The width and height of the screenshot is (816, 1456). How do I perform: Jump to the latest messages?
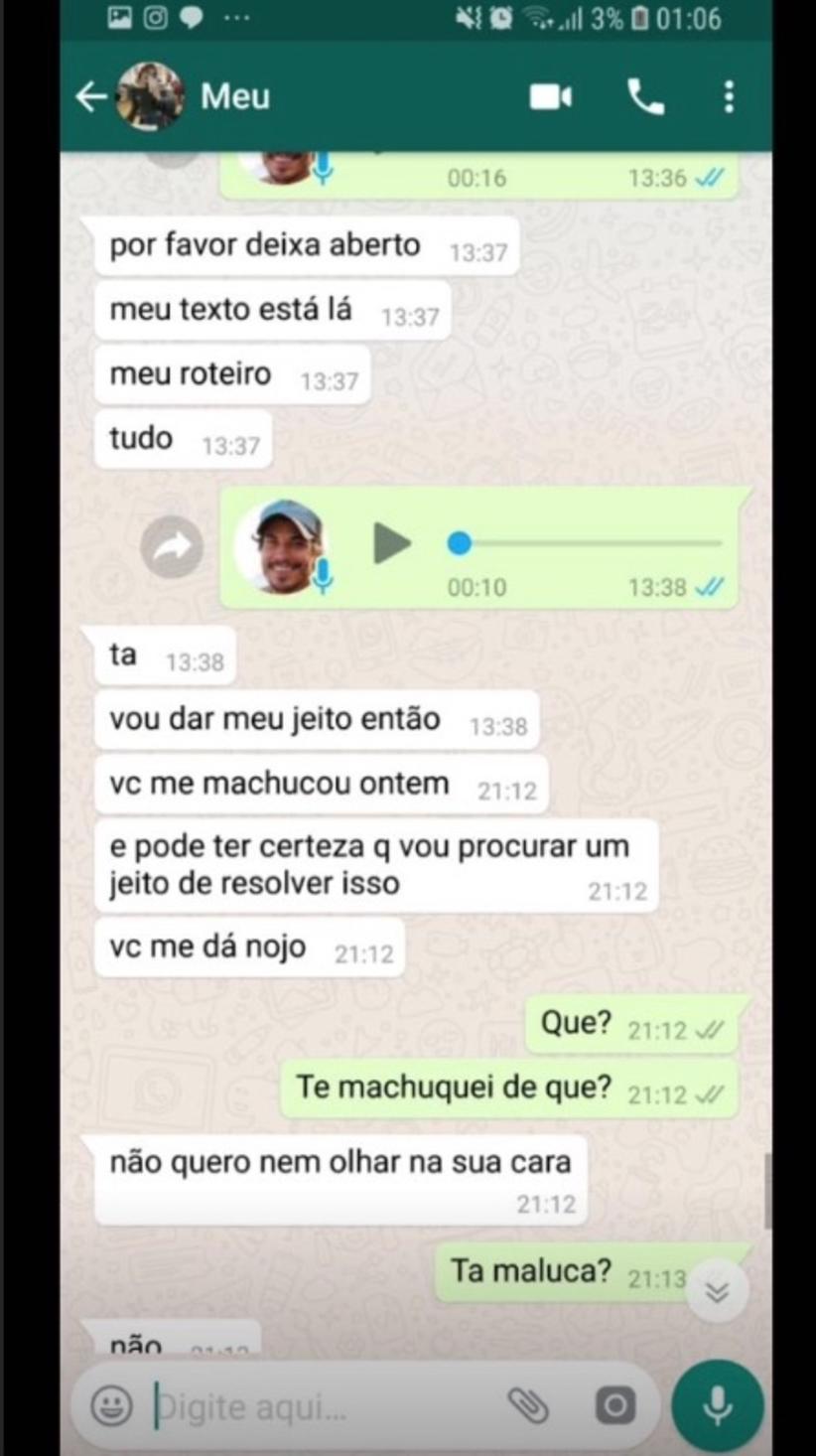tap(717, 1290)
